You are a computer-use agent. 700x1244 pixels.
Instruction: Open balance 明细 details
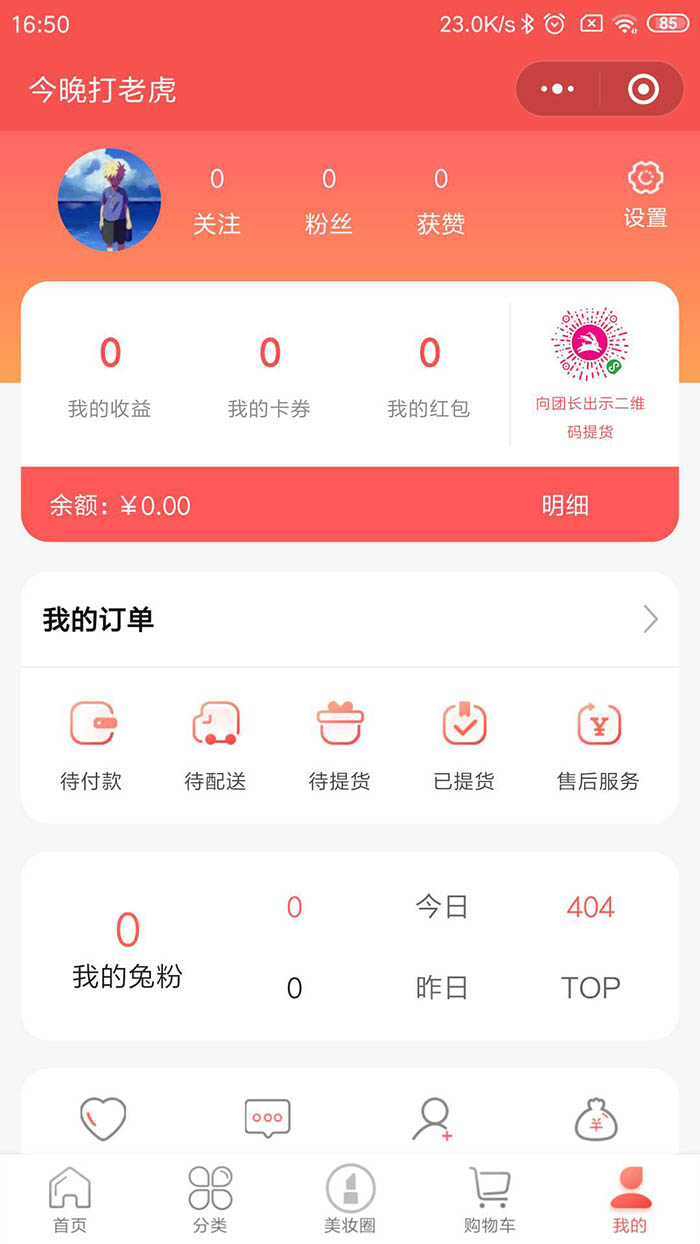tap(565, 505)
